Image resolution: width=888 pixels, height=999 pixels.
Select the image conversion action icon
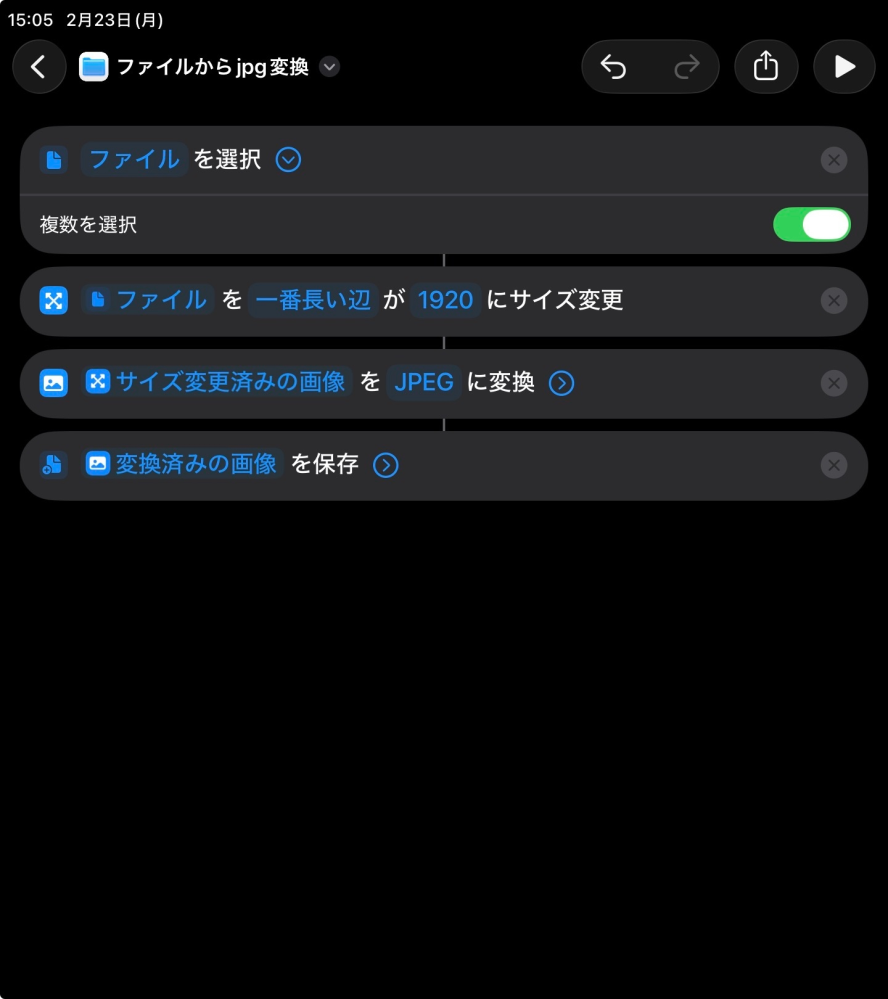(x=53, y=383)
